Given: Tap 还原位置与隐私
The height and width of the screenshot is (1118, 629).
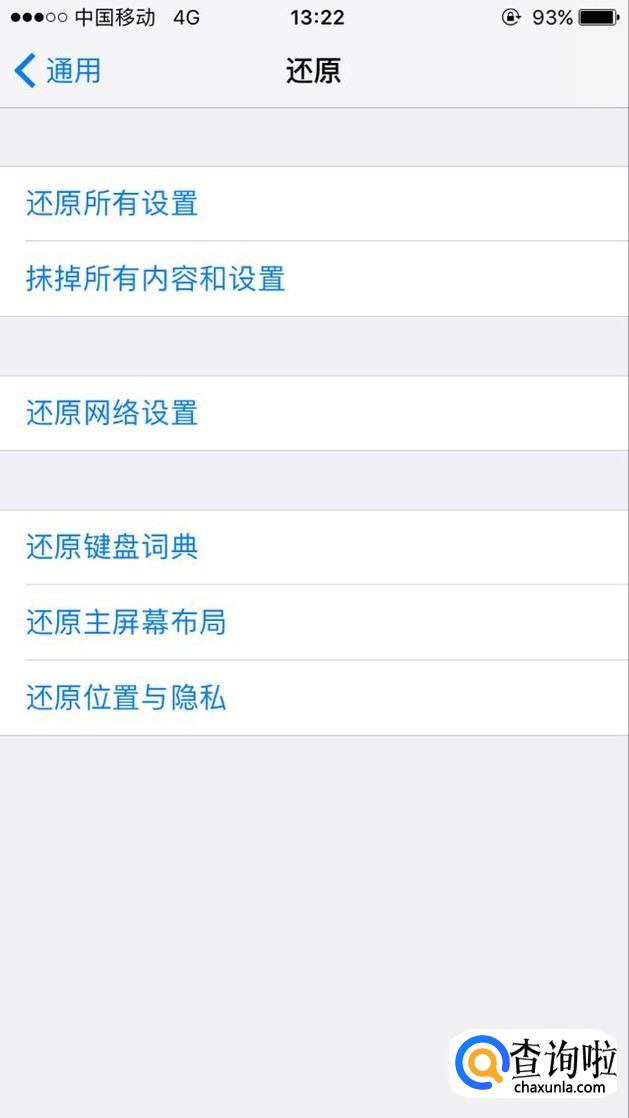Looking at the screenshot, I should click(x=126, y=697).
